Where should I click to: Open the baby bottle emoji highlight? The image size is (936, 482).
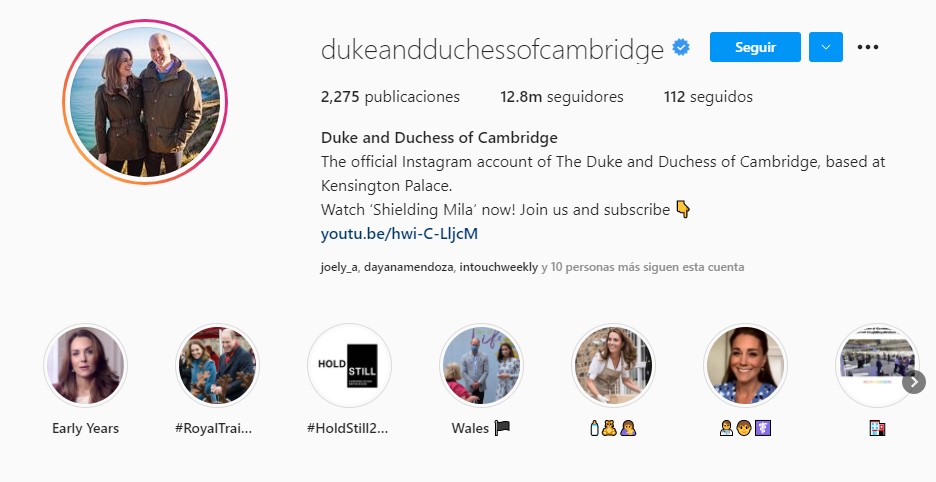613,365
